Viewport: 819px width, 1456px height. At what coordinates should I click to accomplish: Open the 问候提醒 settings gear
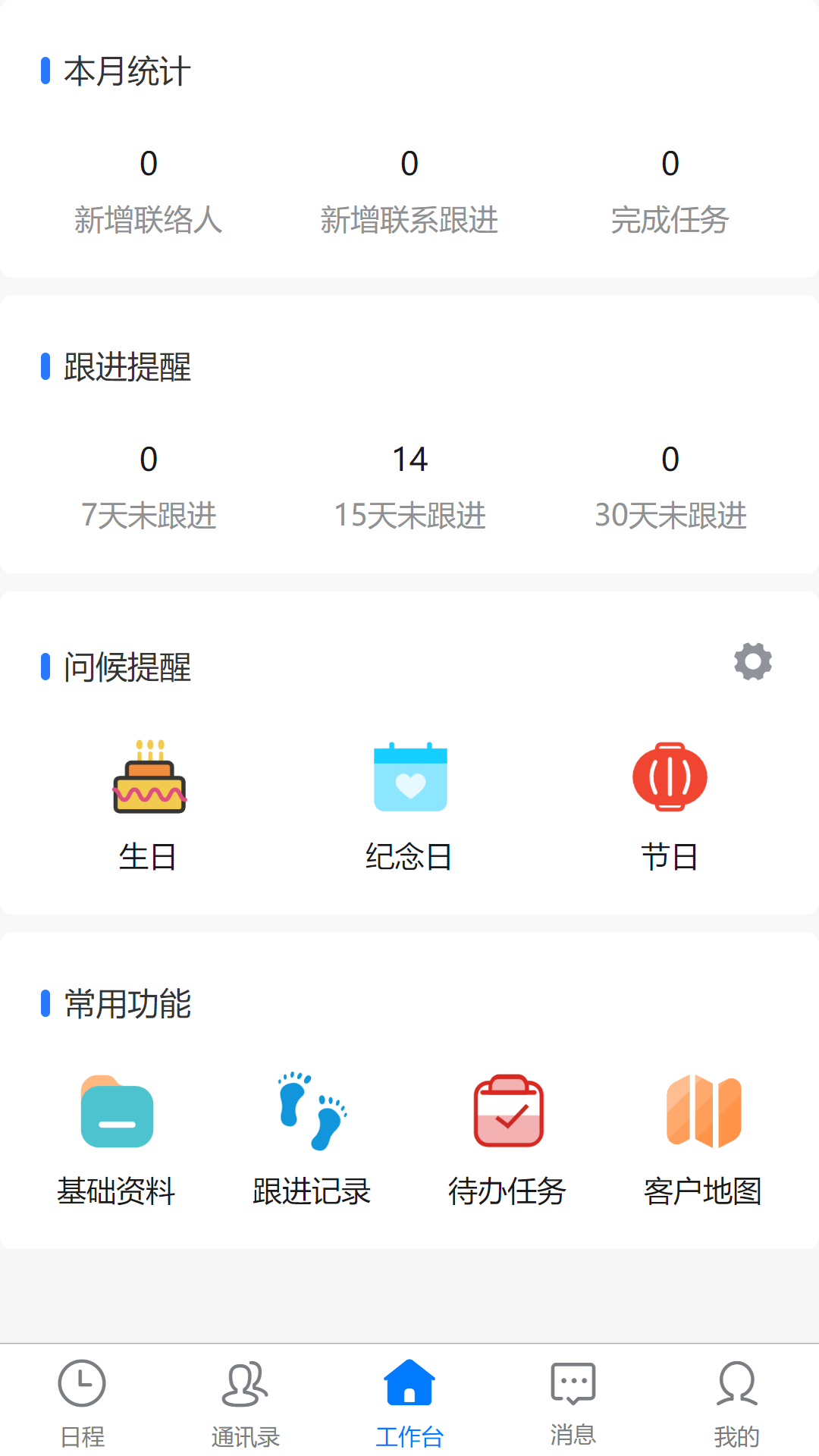click(753, 662)
